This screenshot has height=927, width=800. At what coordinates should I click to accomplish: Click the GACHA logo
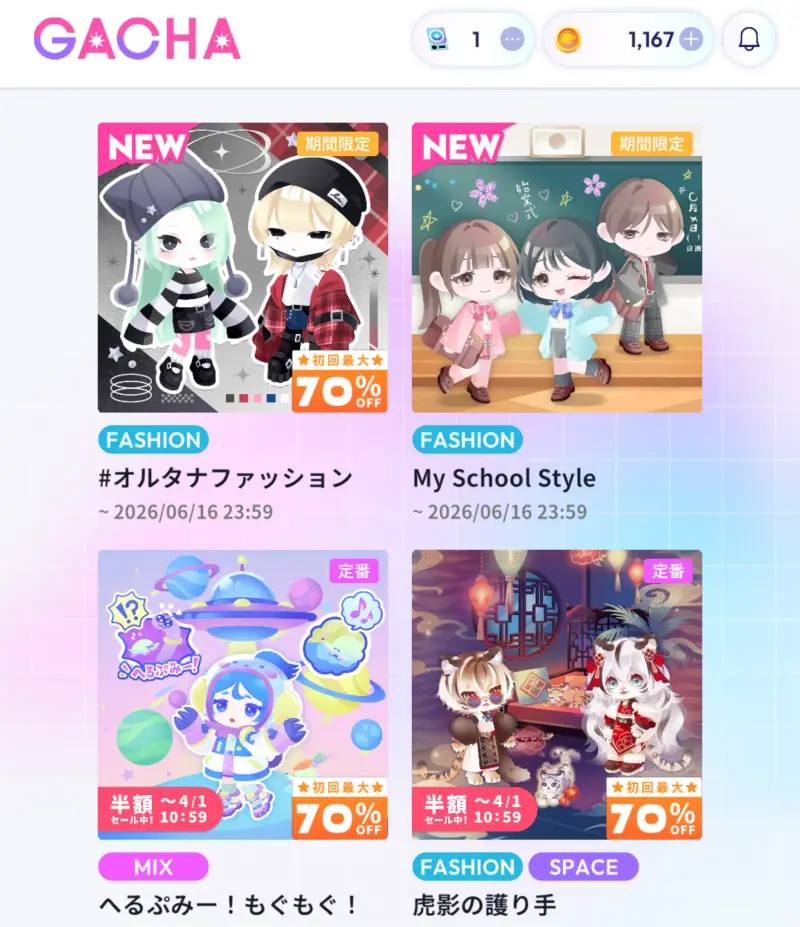133,39
